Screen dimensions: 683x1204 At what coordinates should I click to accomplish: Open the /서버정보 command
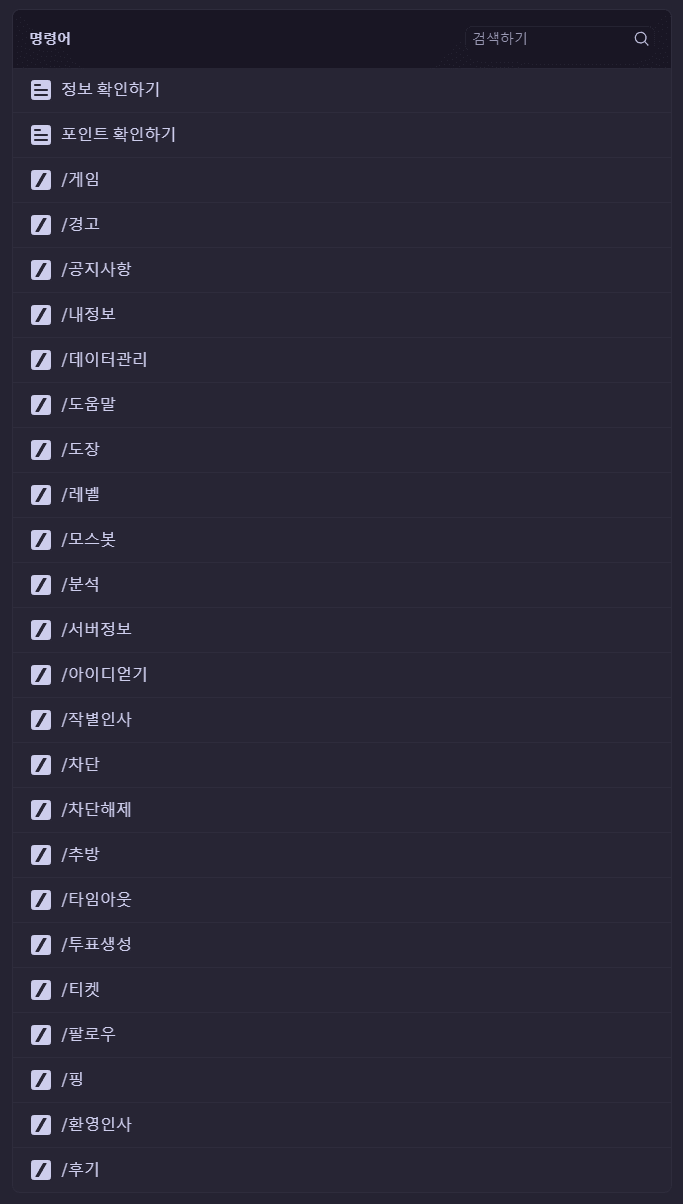point(341,630)
